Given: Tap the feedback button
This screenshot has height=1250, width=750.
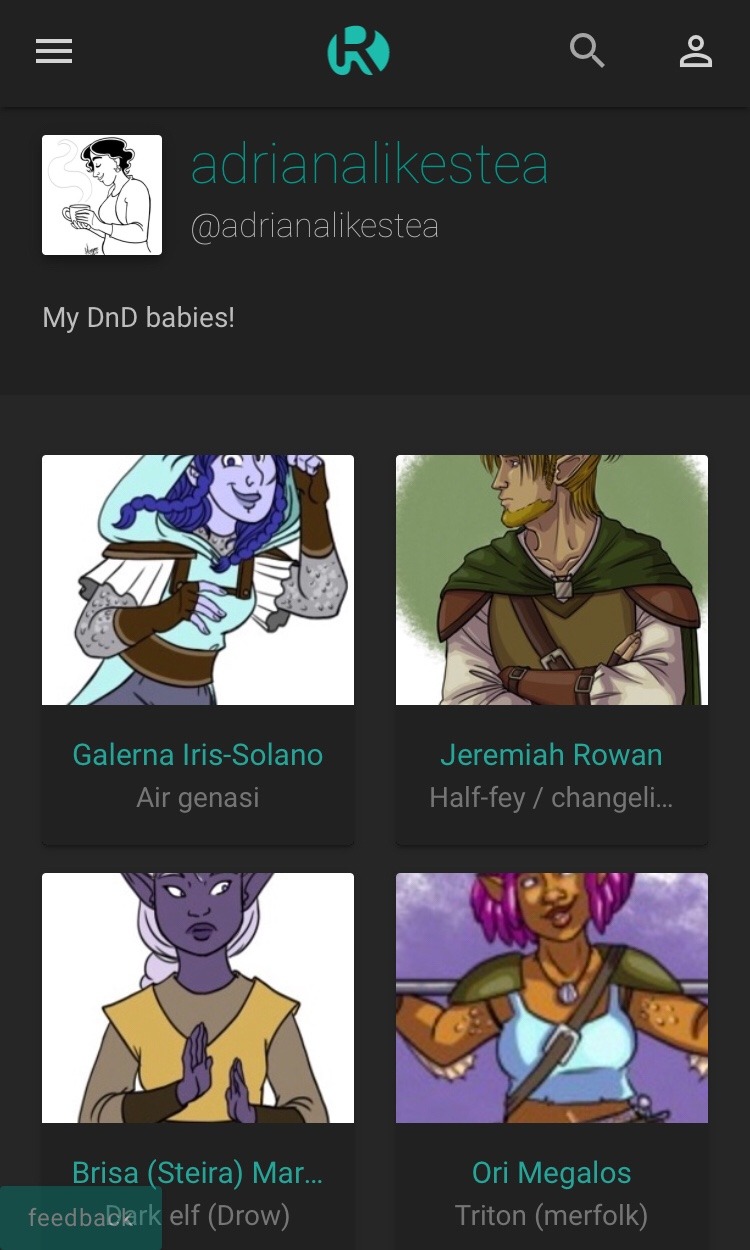Looking at the screenshot, I should (x=81, y=1217).
